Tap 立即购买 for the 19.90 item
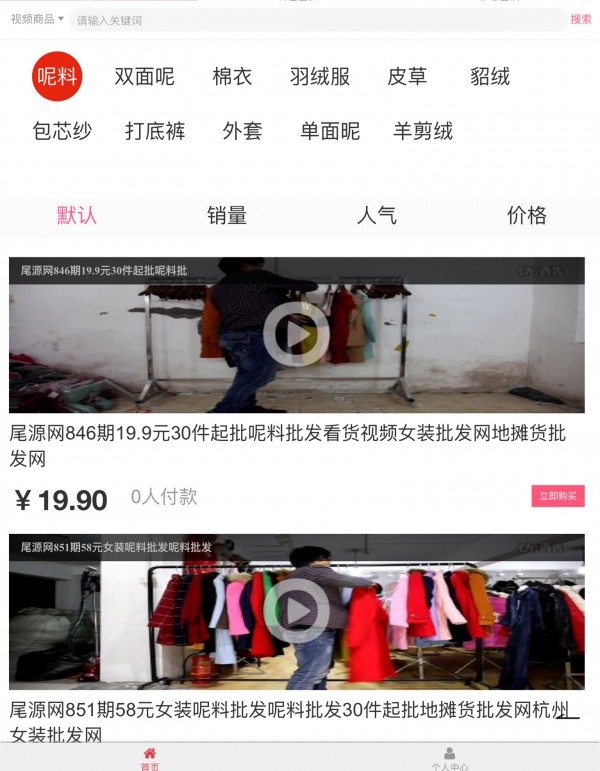 557,496
